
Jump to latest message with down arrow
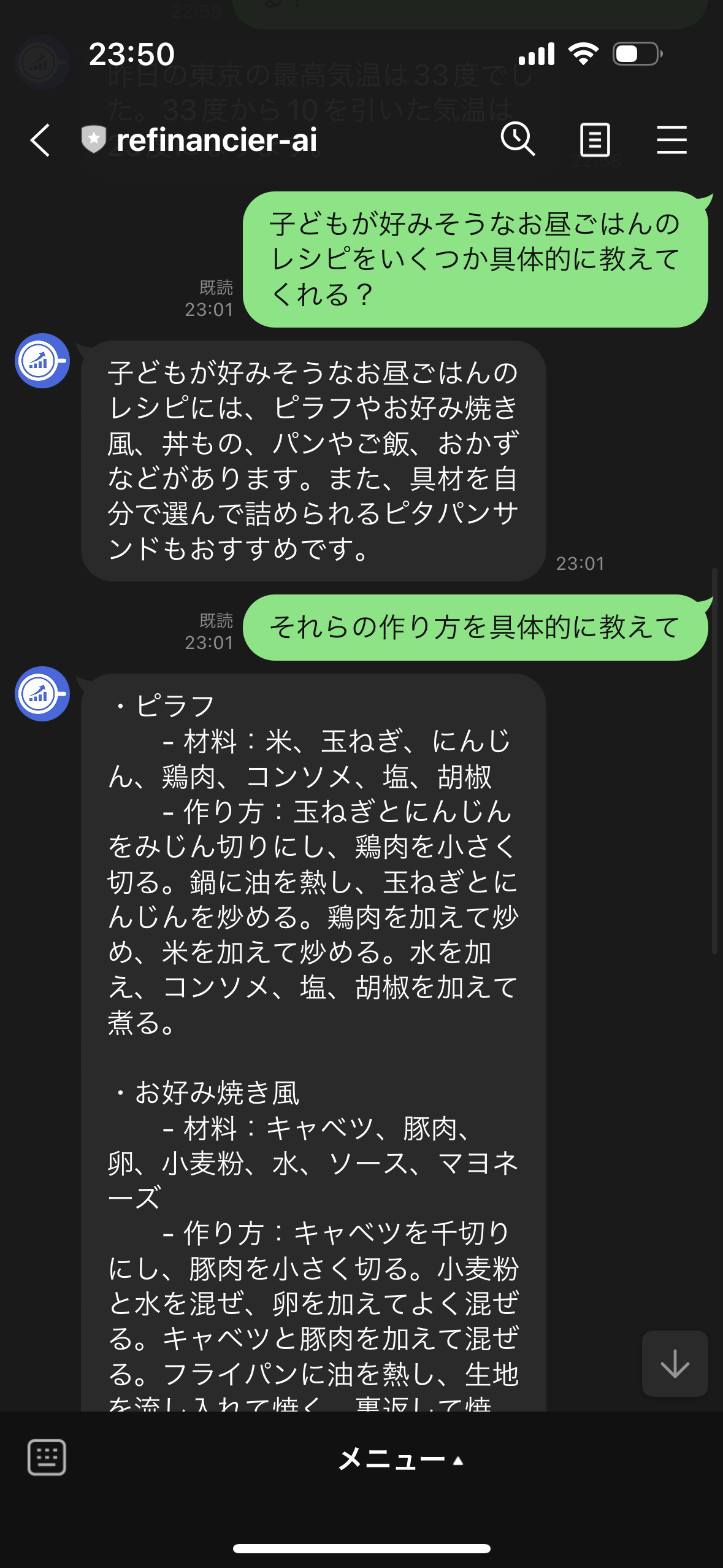tap(675, 1363)
